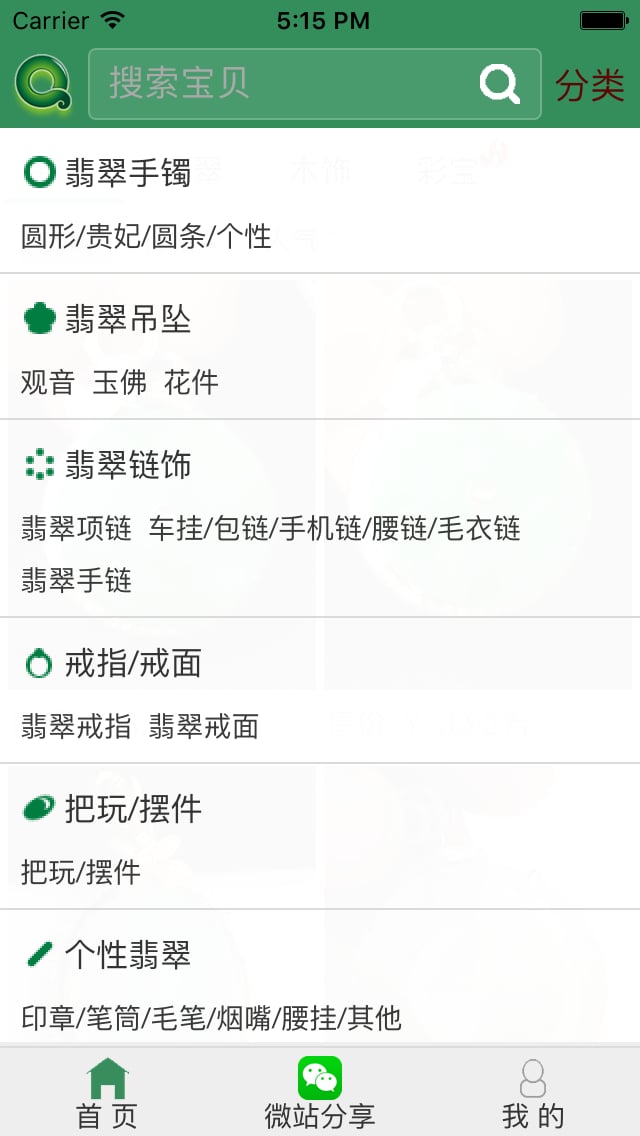Switch to the 首页 tab
Viewport: 640px width, 1136px height.
pyautogui.click(x=107, y=1093)
